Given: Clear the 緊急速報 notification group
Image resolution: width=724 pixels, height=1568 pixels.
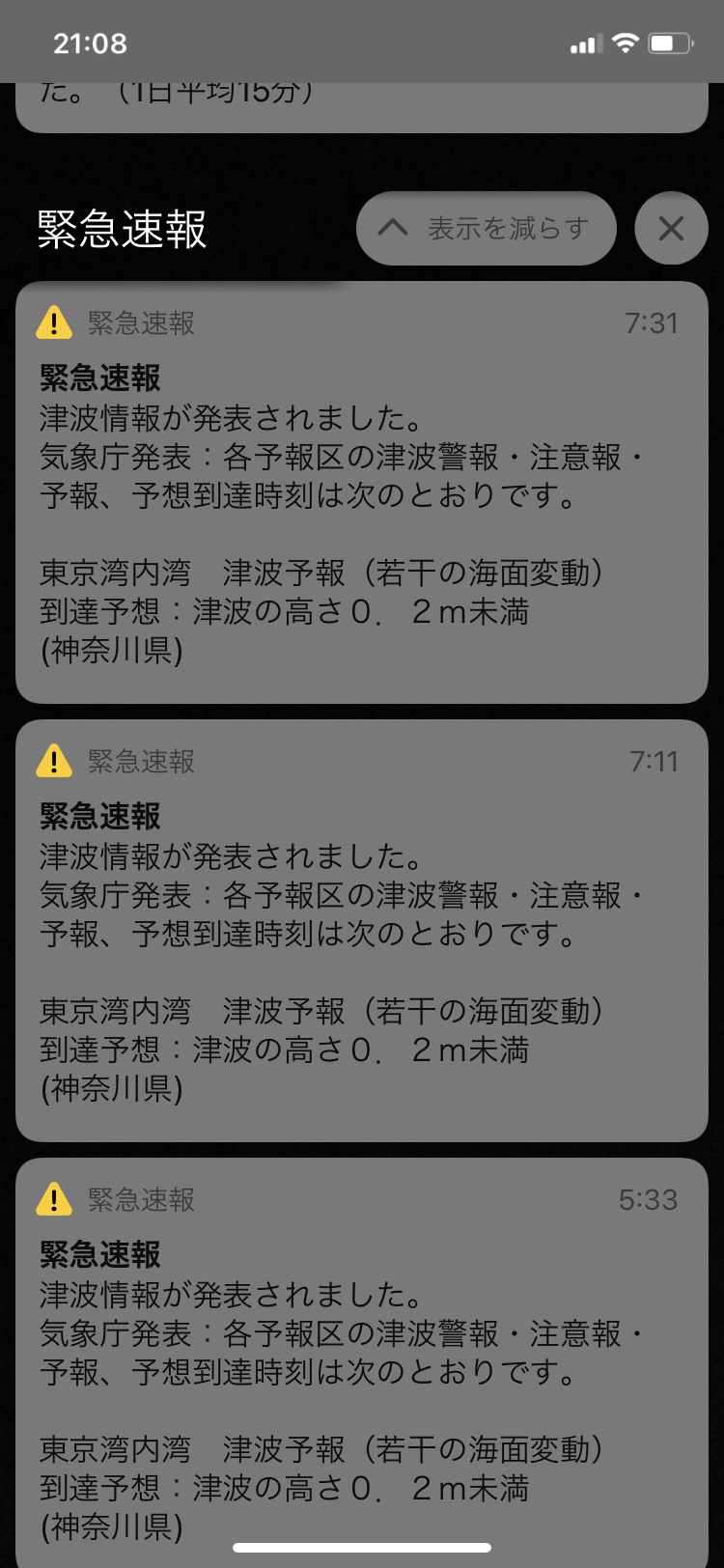Looking at the screenshot, I should 671,229.
